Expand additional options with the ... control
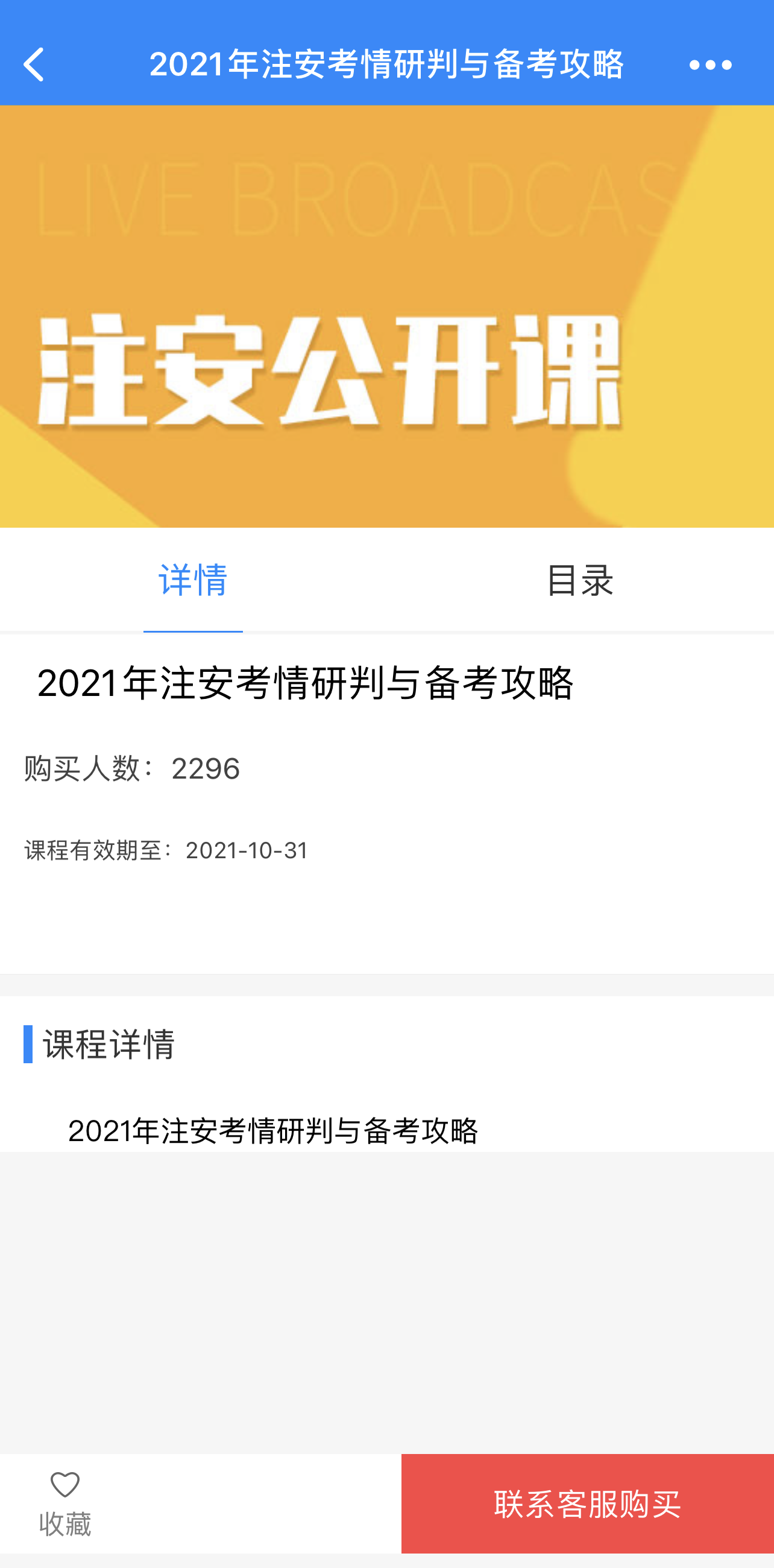The width and height of the screenshot is (774, 1568). tap(711, 63)
